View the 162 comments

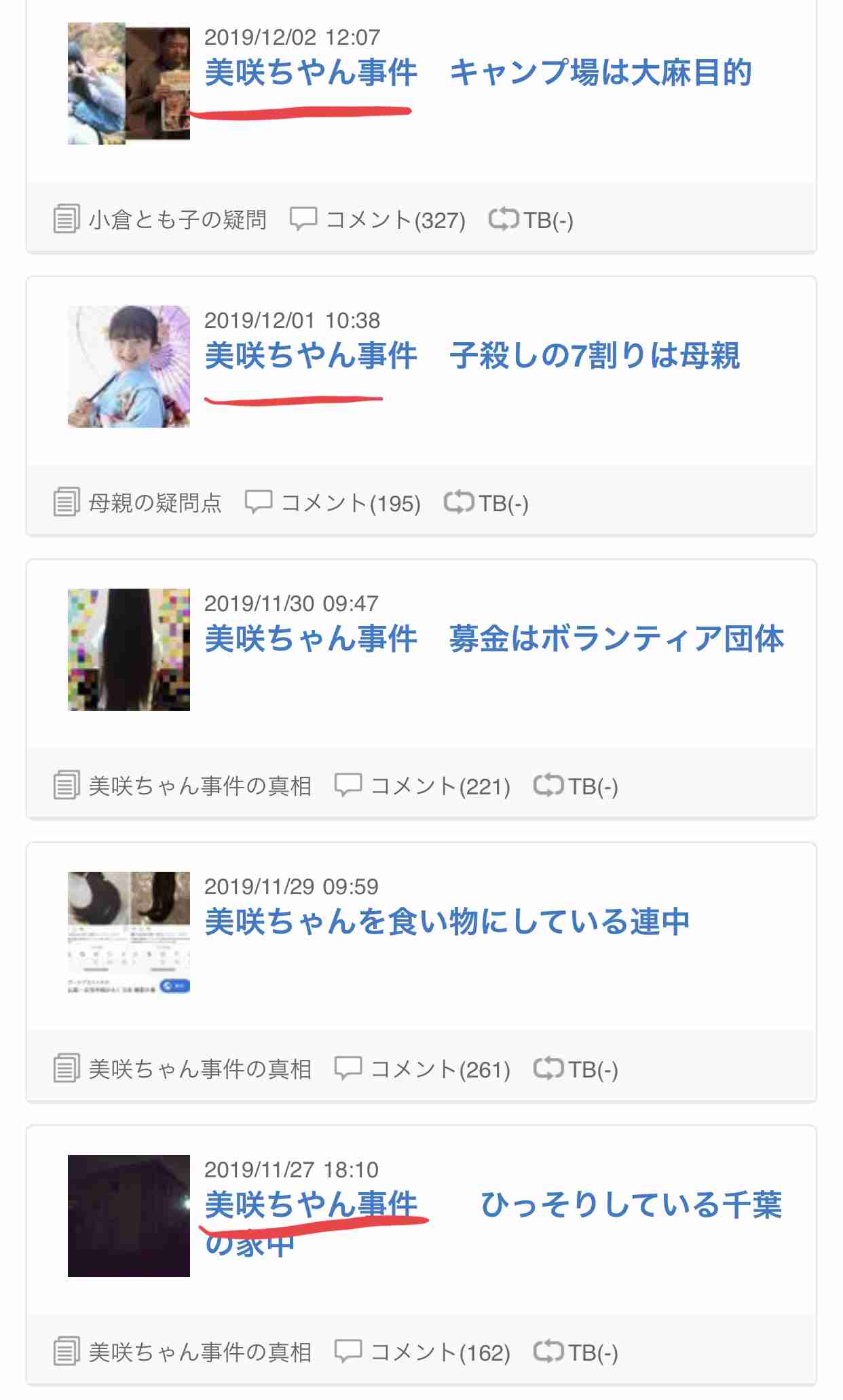pos(440,1352)
